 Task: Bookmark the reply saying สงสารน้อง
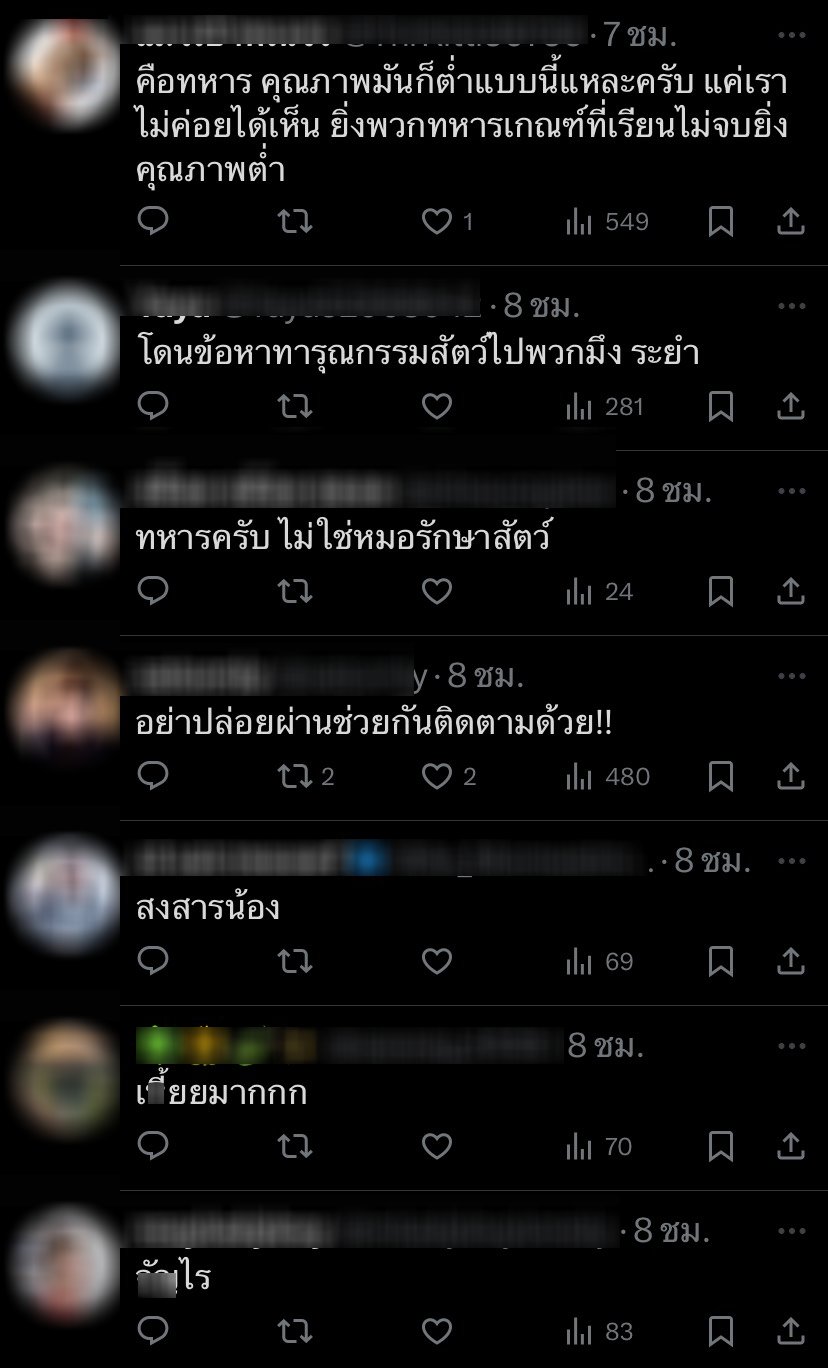click(721, 961)
